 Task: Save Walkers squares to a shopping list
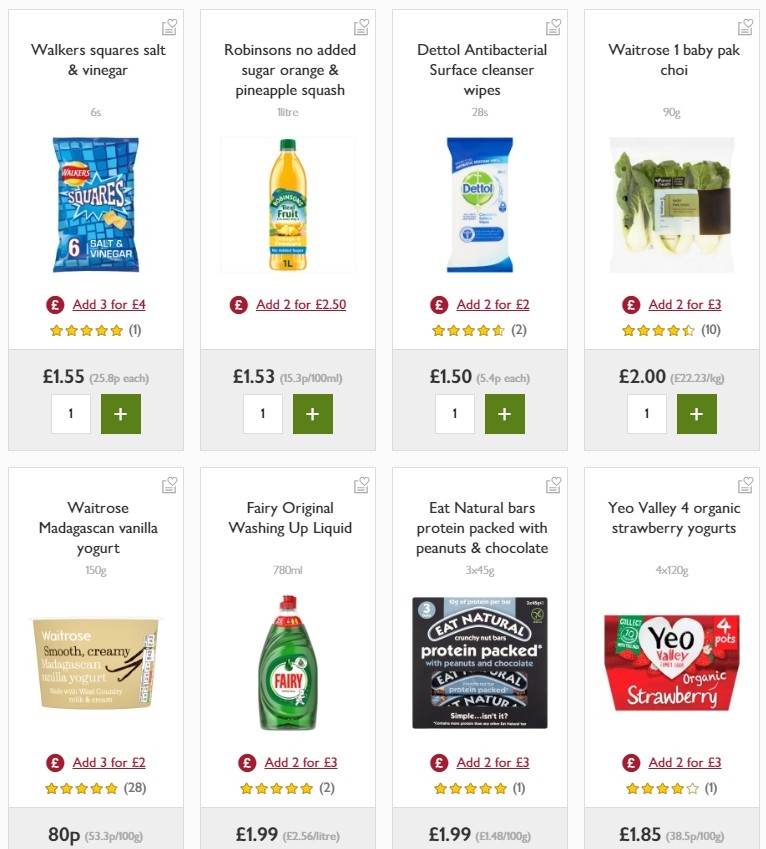[x=170, y=25]
